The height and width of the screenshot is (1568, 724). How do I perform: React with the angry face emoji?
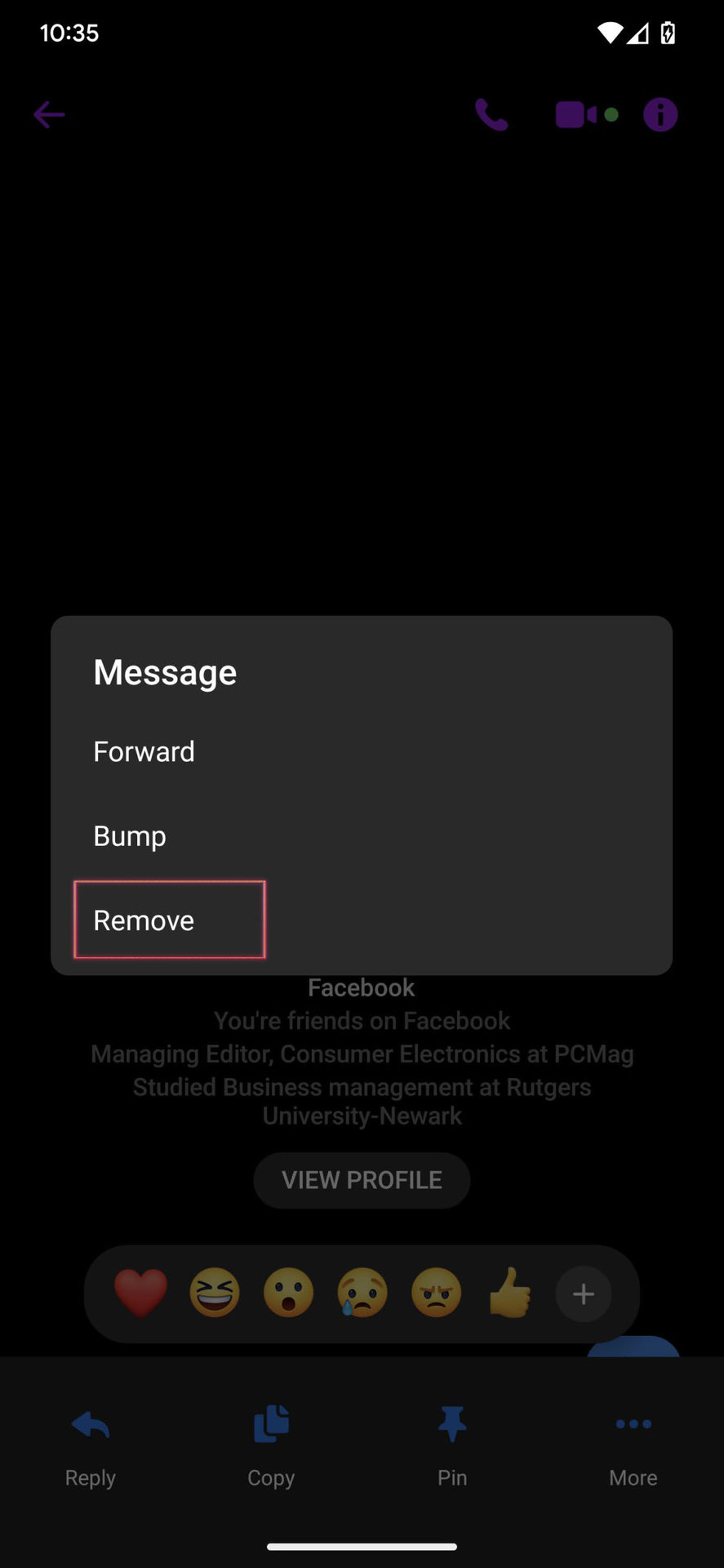(x=437, y=1294)
